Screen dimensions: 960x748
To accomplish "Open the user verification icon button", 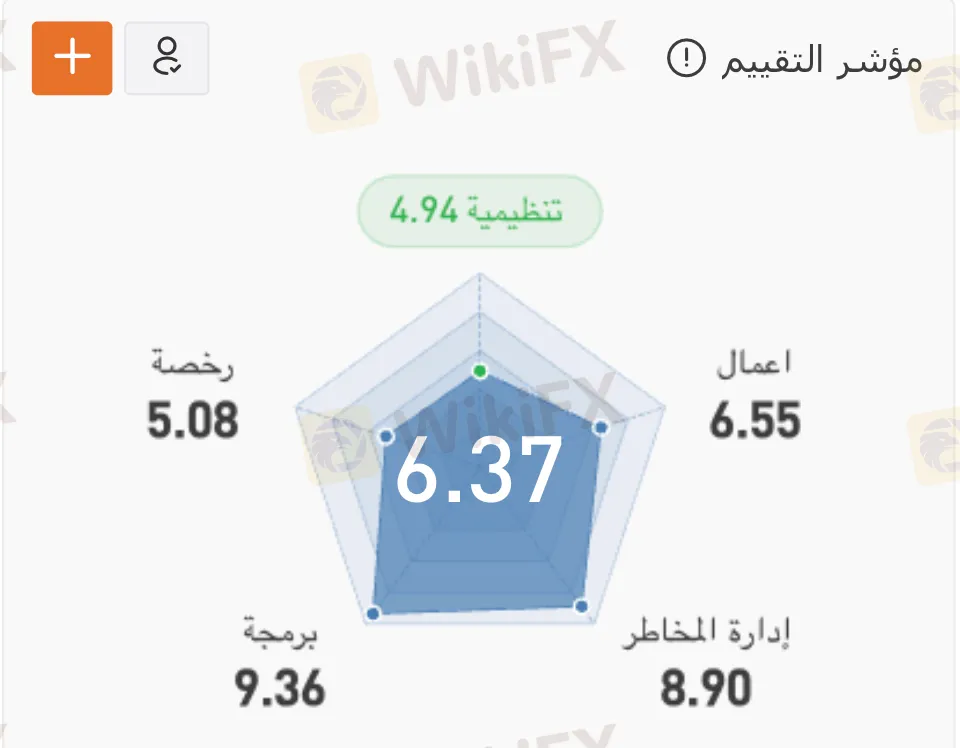I will 167,58.
